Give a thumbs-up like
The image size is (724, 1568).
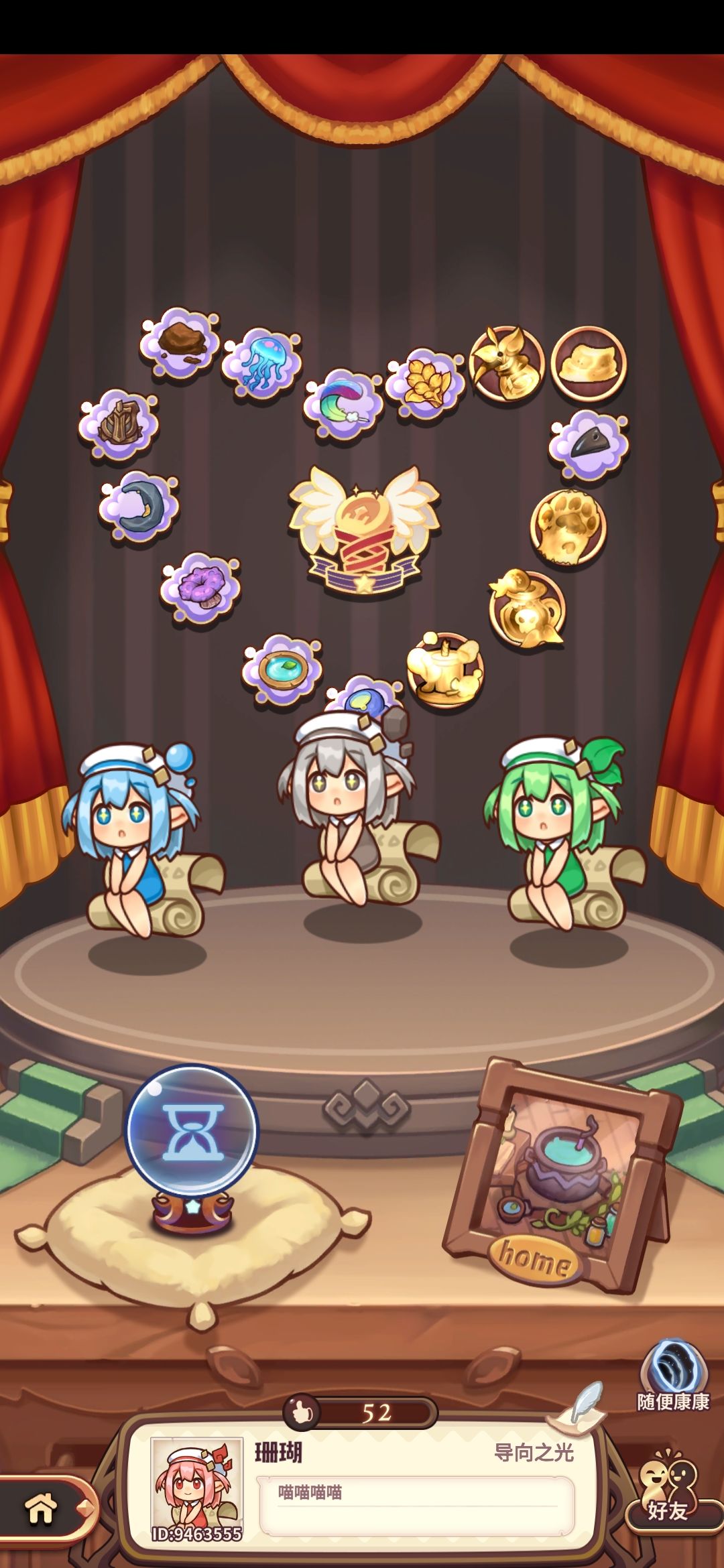pos(301,1413)
